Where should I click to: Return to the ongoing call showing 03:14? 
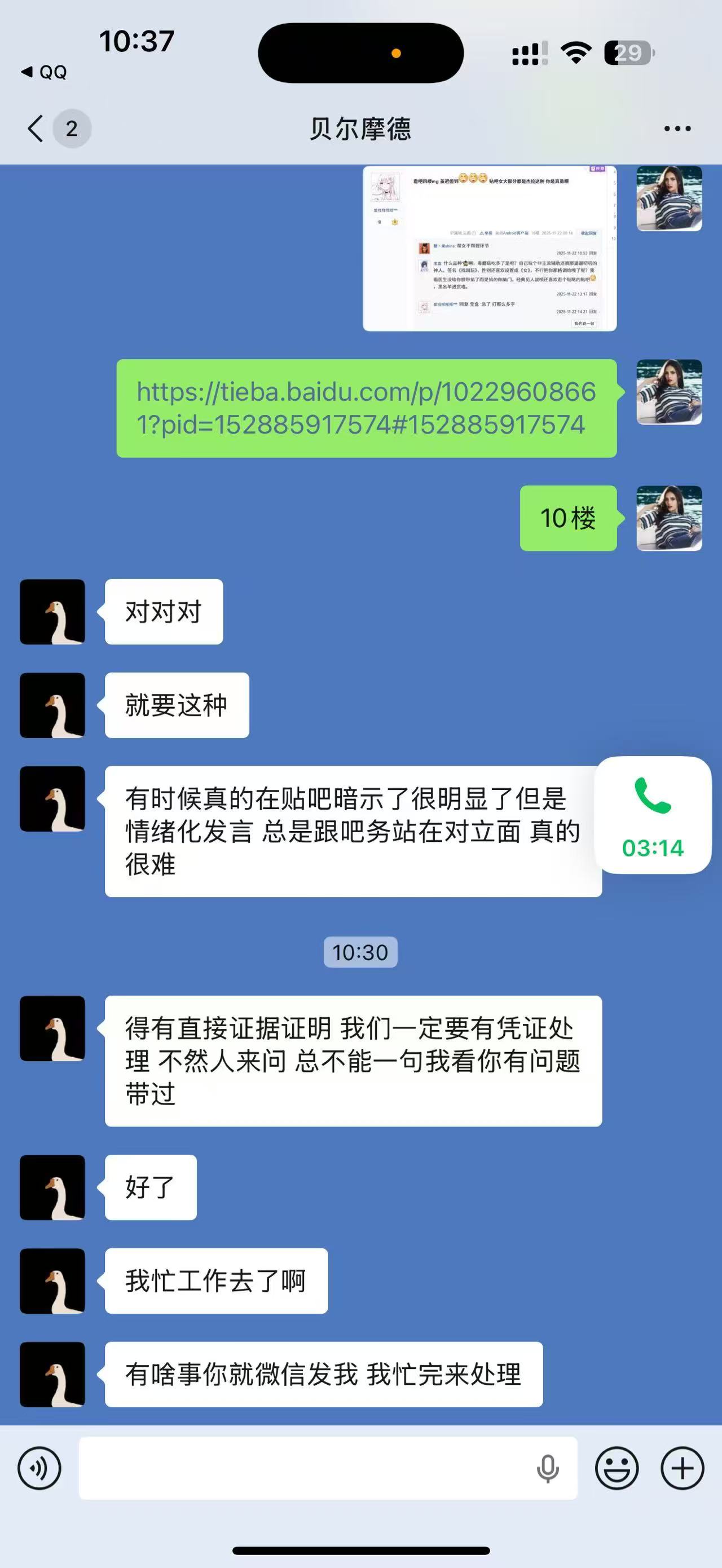pyautogui.click(x=653, y=815)
